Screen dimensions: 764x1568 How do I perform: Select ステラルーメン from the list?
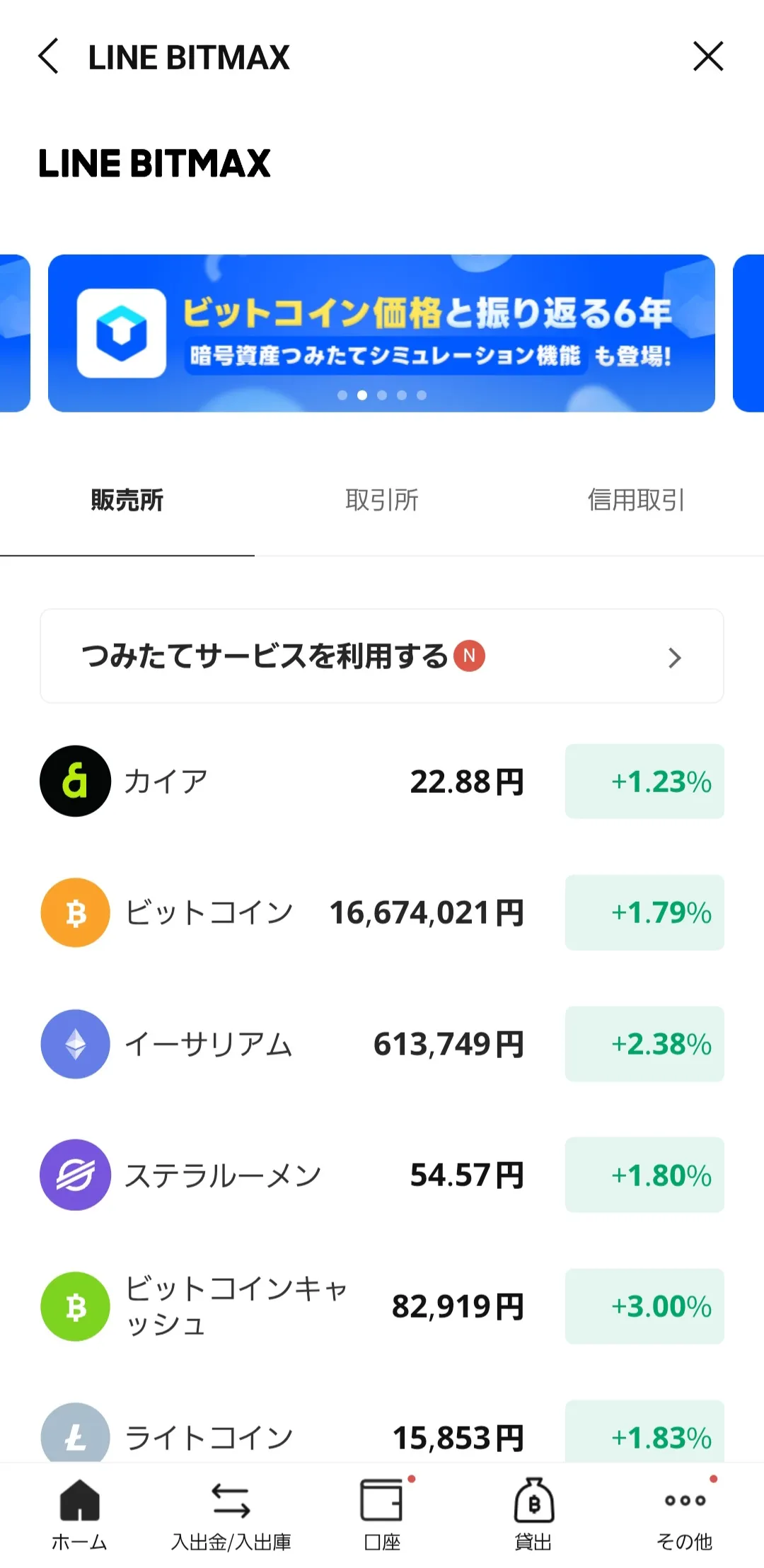pos(381,1175)
